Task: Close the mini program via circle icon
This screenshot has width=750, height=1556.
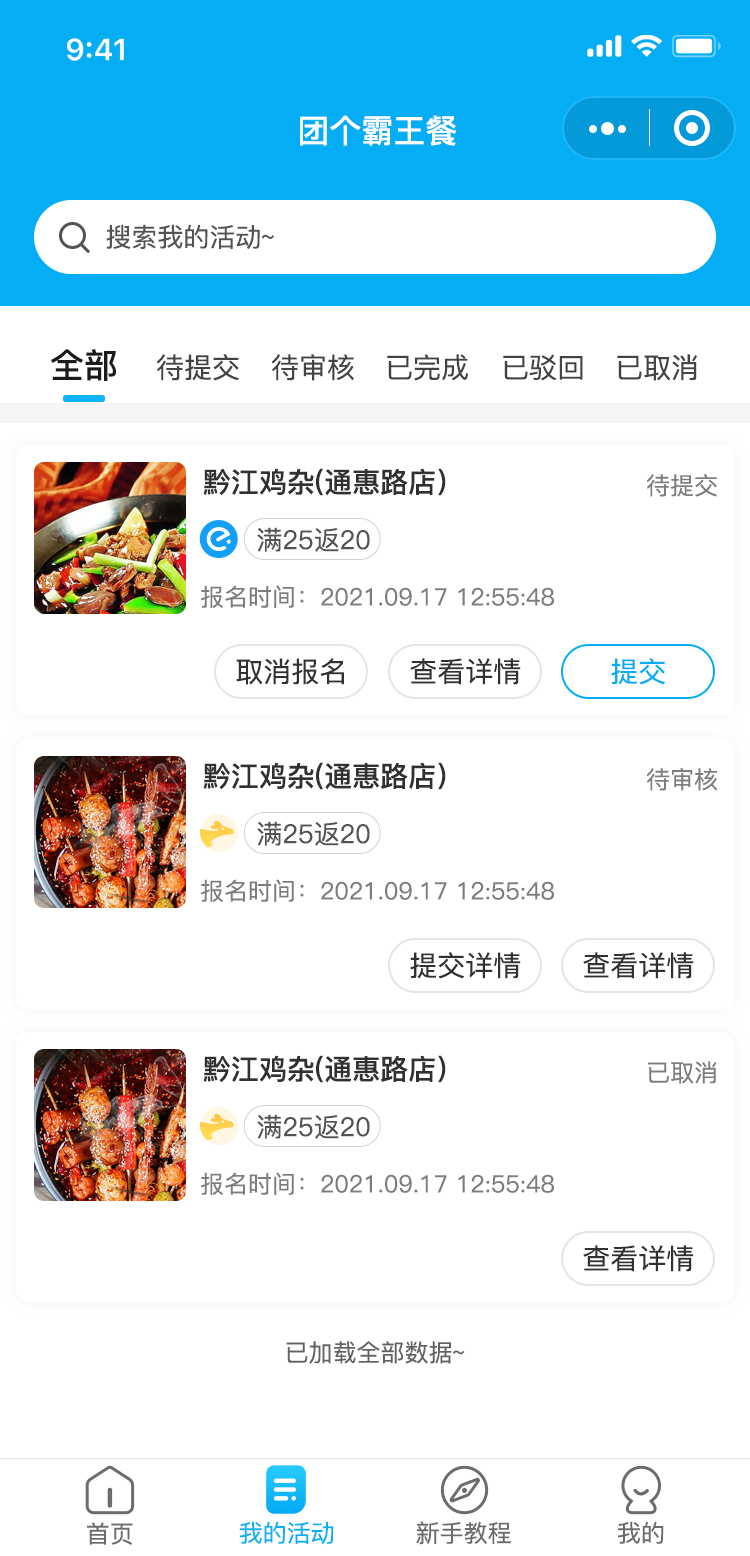Action: 691,129
